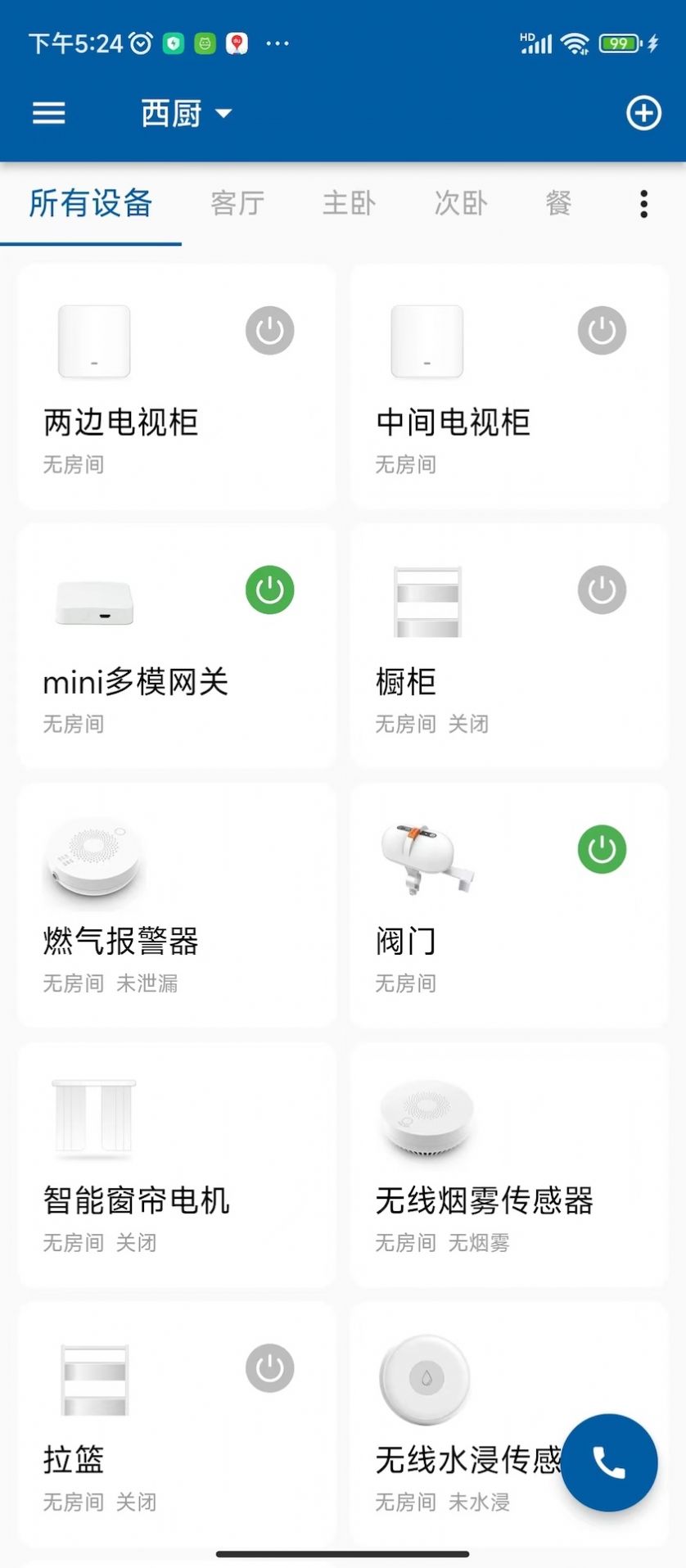Open the hamburger drawer menu
This screenshot has height=1568, width=686.
pyautogui.click(x=49, y=113)
